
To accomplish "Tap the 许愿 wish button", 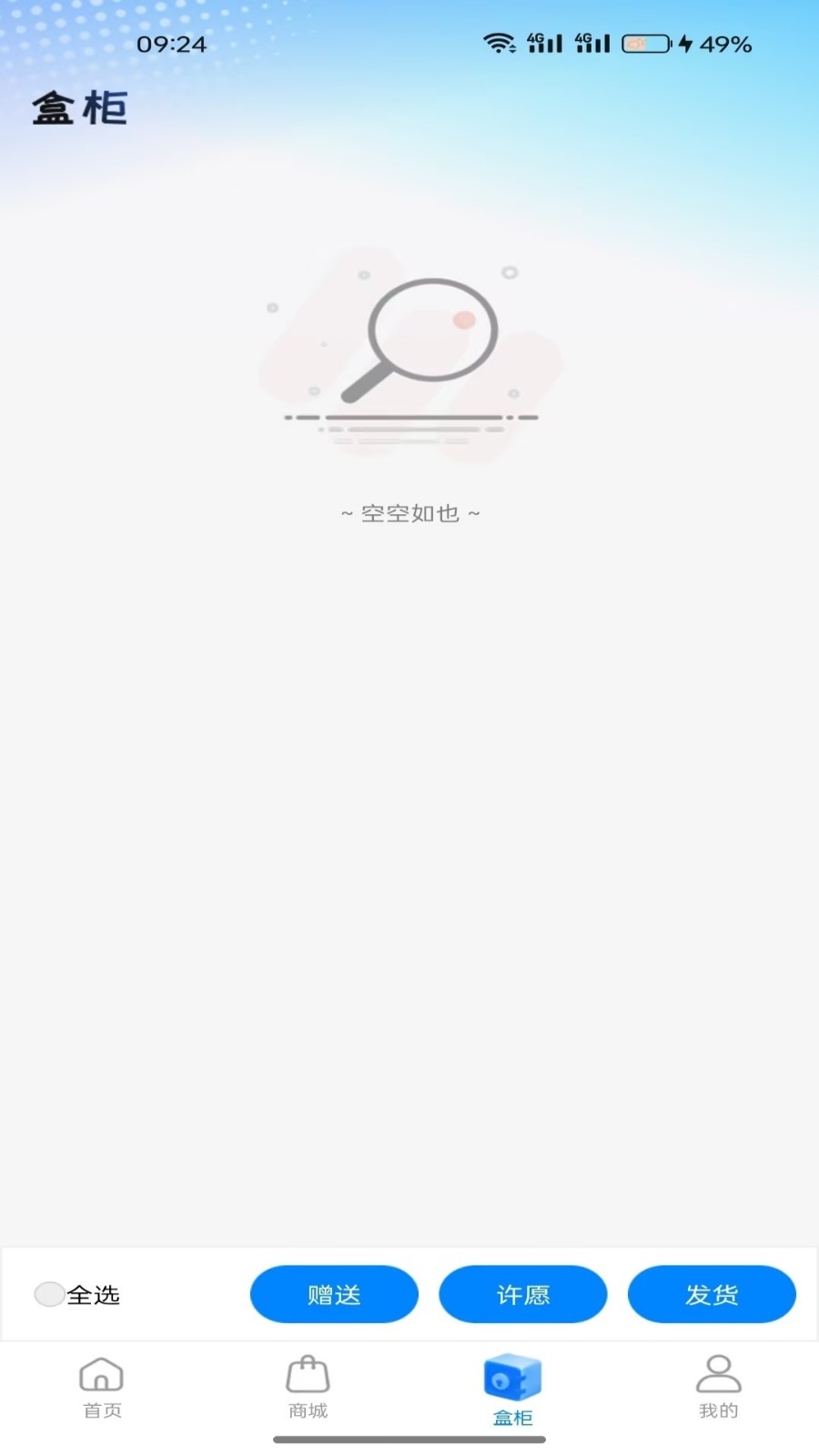I will 522,1294.
